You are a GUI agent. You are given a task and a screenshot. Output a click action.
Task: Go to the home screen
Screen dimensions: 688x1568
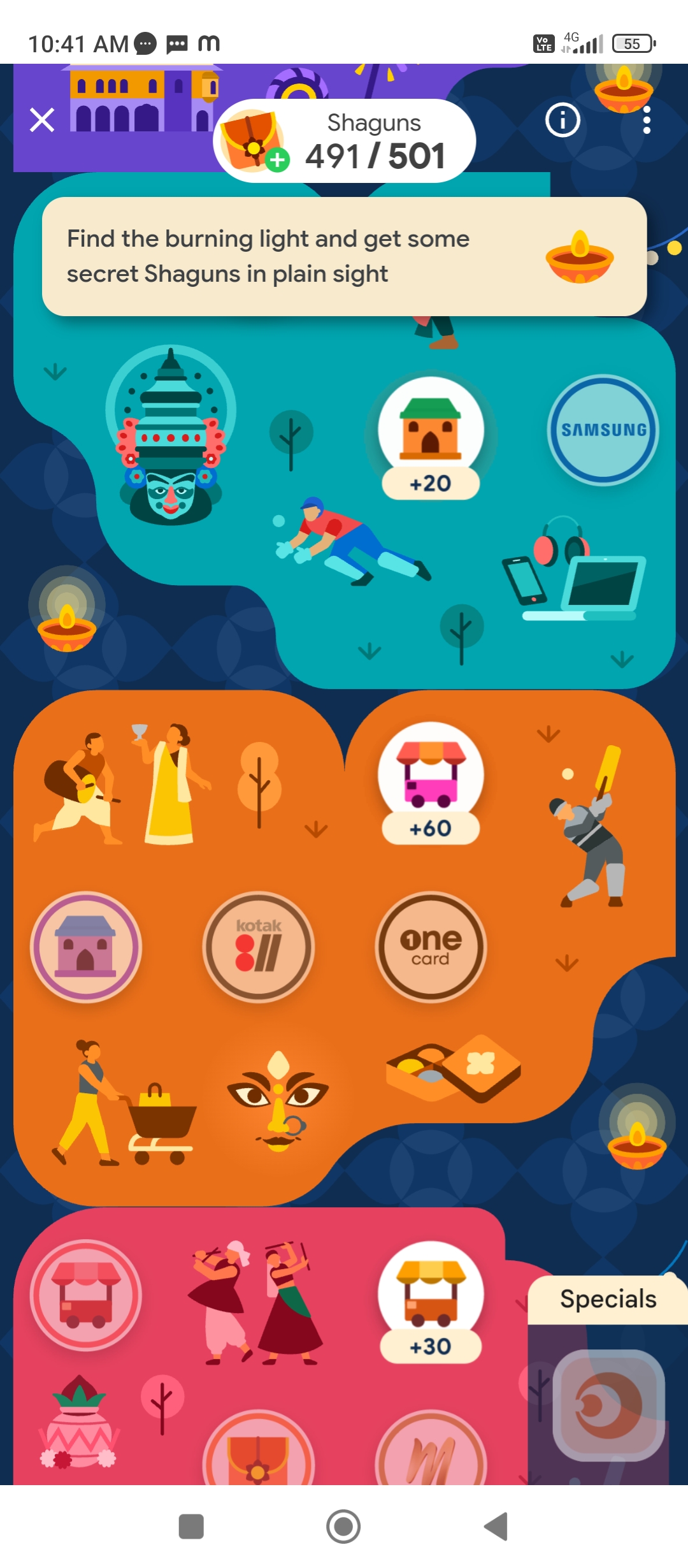(x=343, y=1527)
